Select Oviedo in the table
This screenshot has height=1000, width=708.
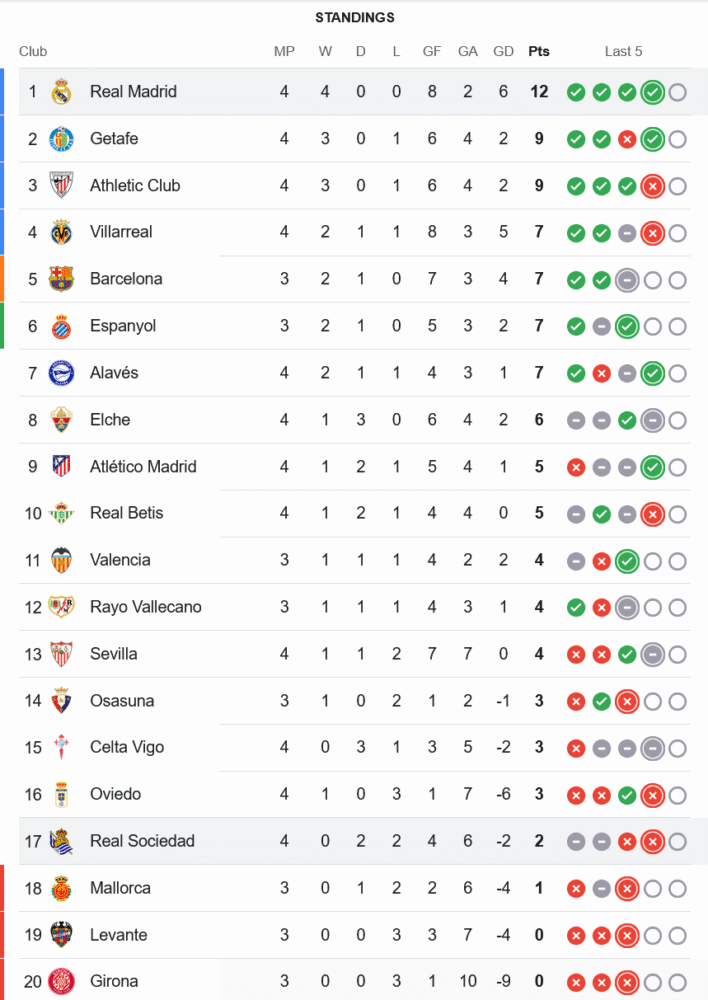pos(115,794)
